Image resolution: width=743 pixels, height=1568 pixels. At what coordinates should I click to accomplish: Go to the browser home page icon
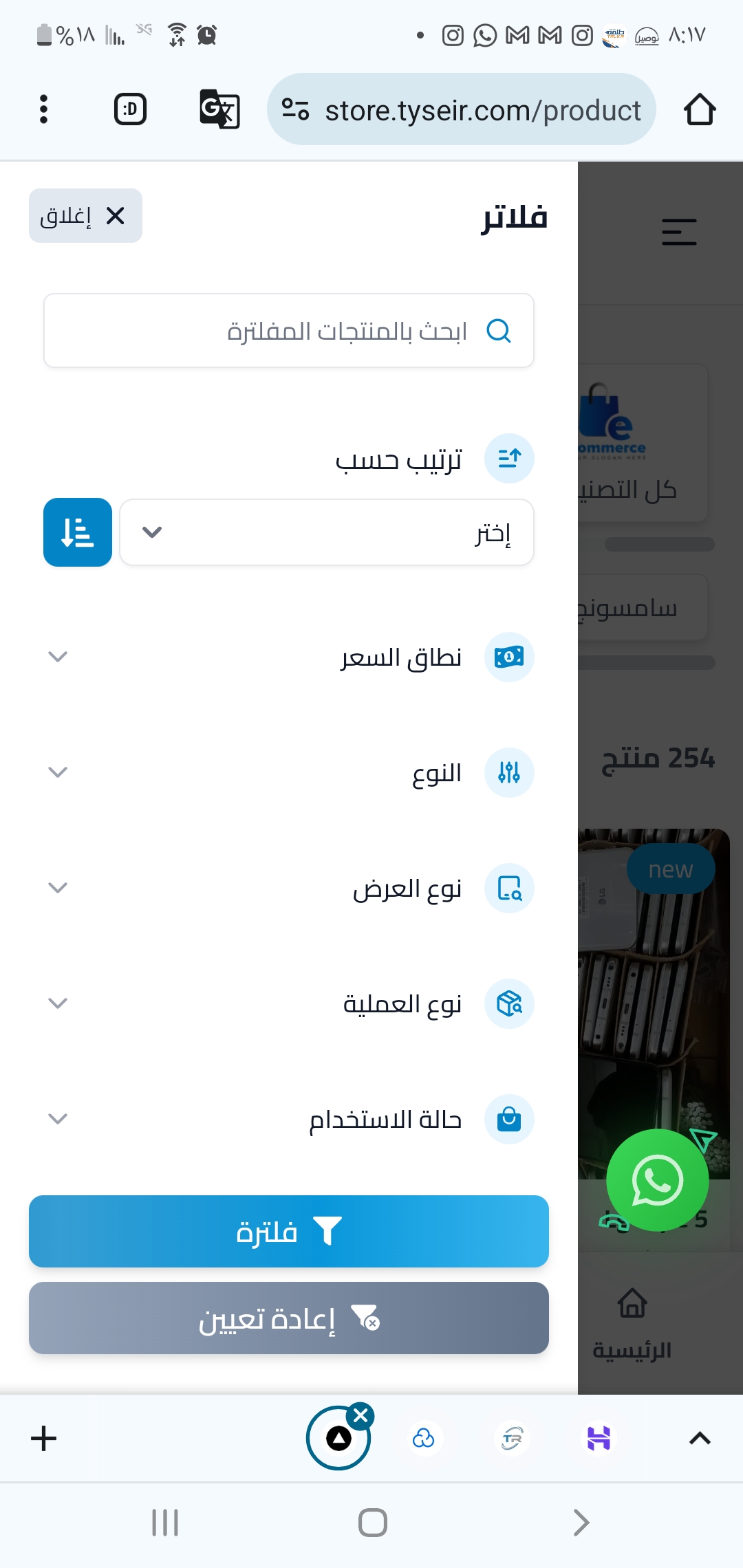click(700, 109)
